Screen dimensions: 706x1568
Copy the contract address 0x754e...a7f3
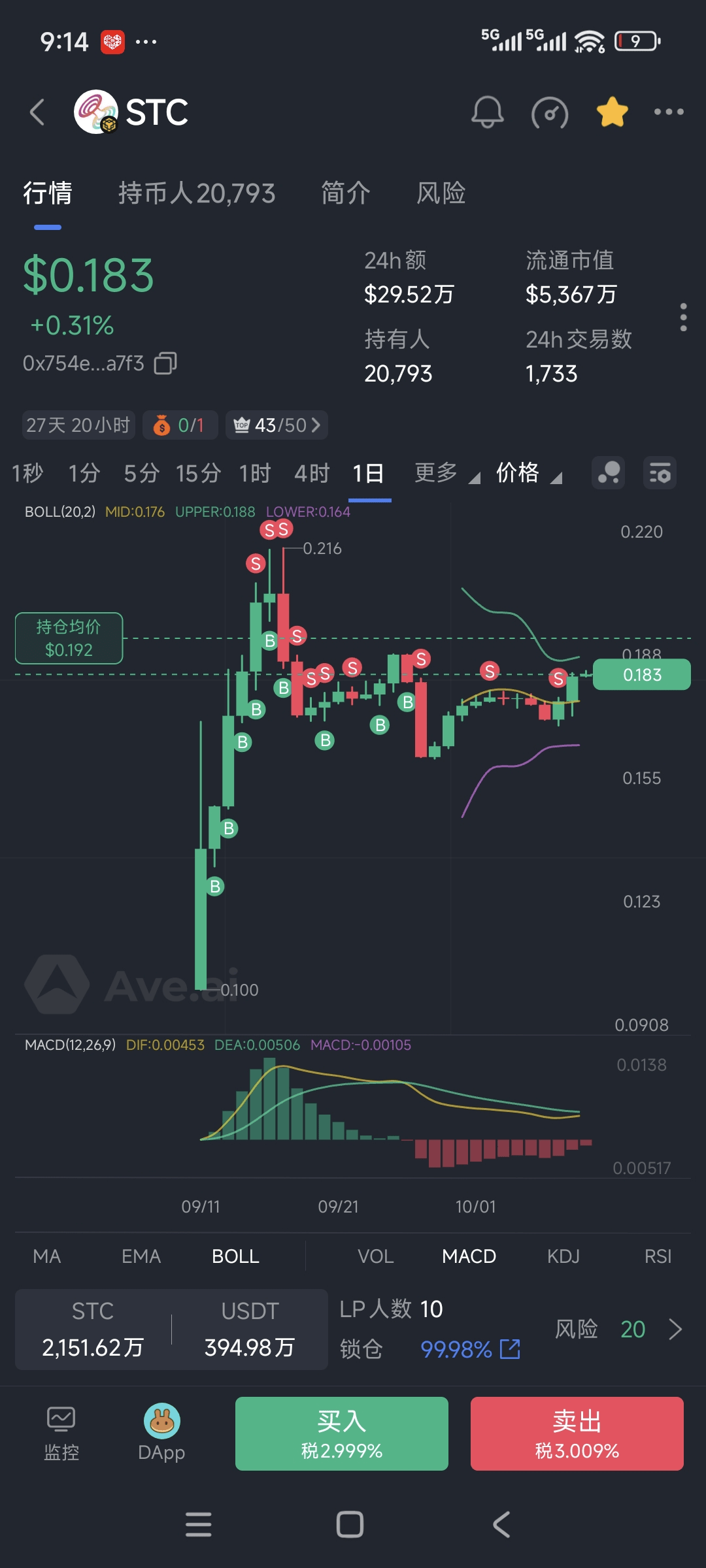point(165,363)
